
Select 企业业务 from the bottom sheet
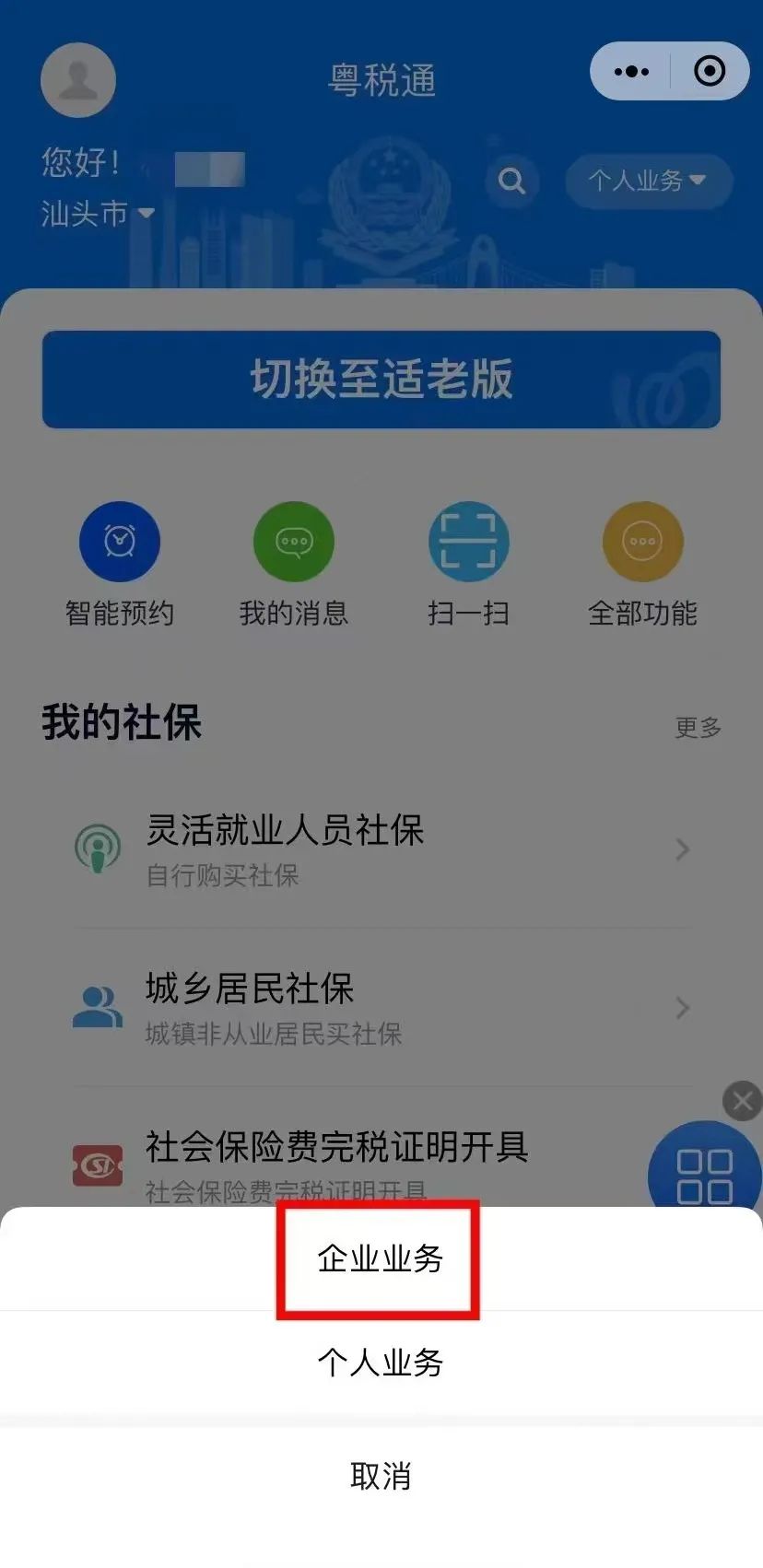pyautogui.click(x=380, y=1258)
